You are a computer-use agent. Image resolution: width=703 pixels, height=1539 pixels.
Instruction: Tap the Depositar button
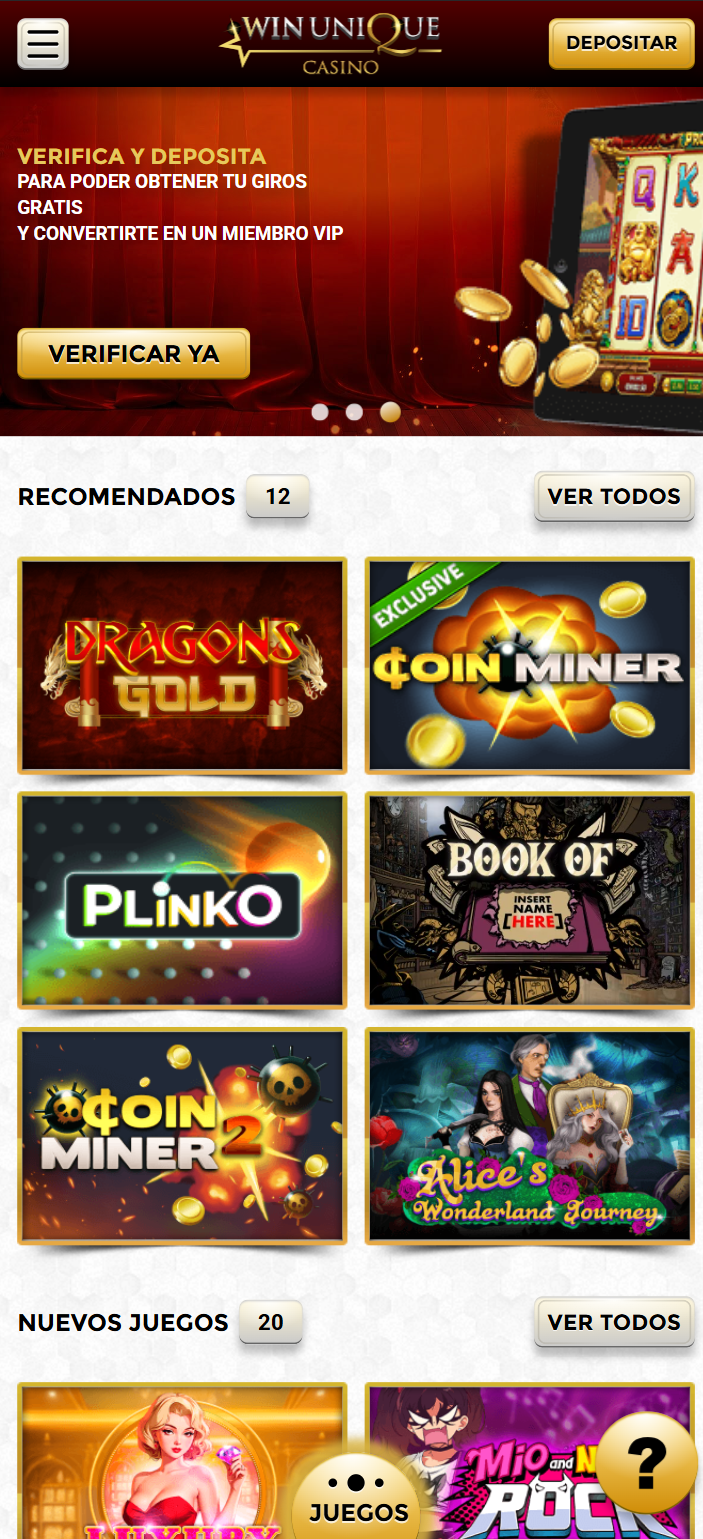point(621,43)
